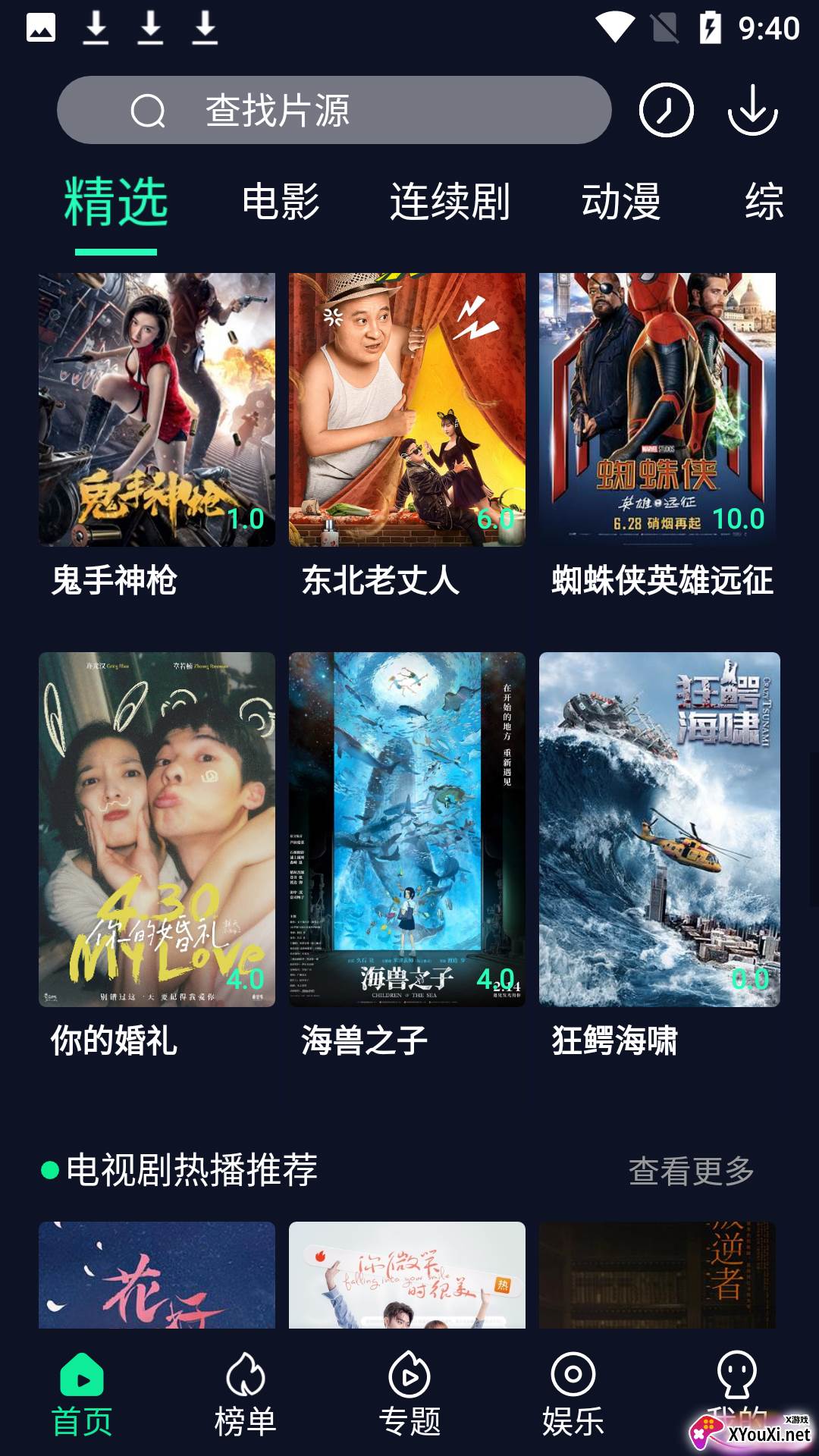Open the movie 你的婚礼
Screen dimensions: 819x1456
[x=157, y=829]
